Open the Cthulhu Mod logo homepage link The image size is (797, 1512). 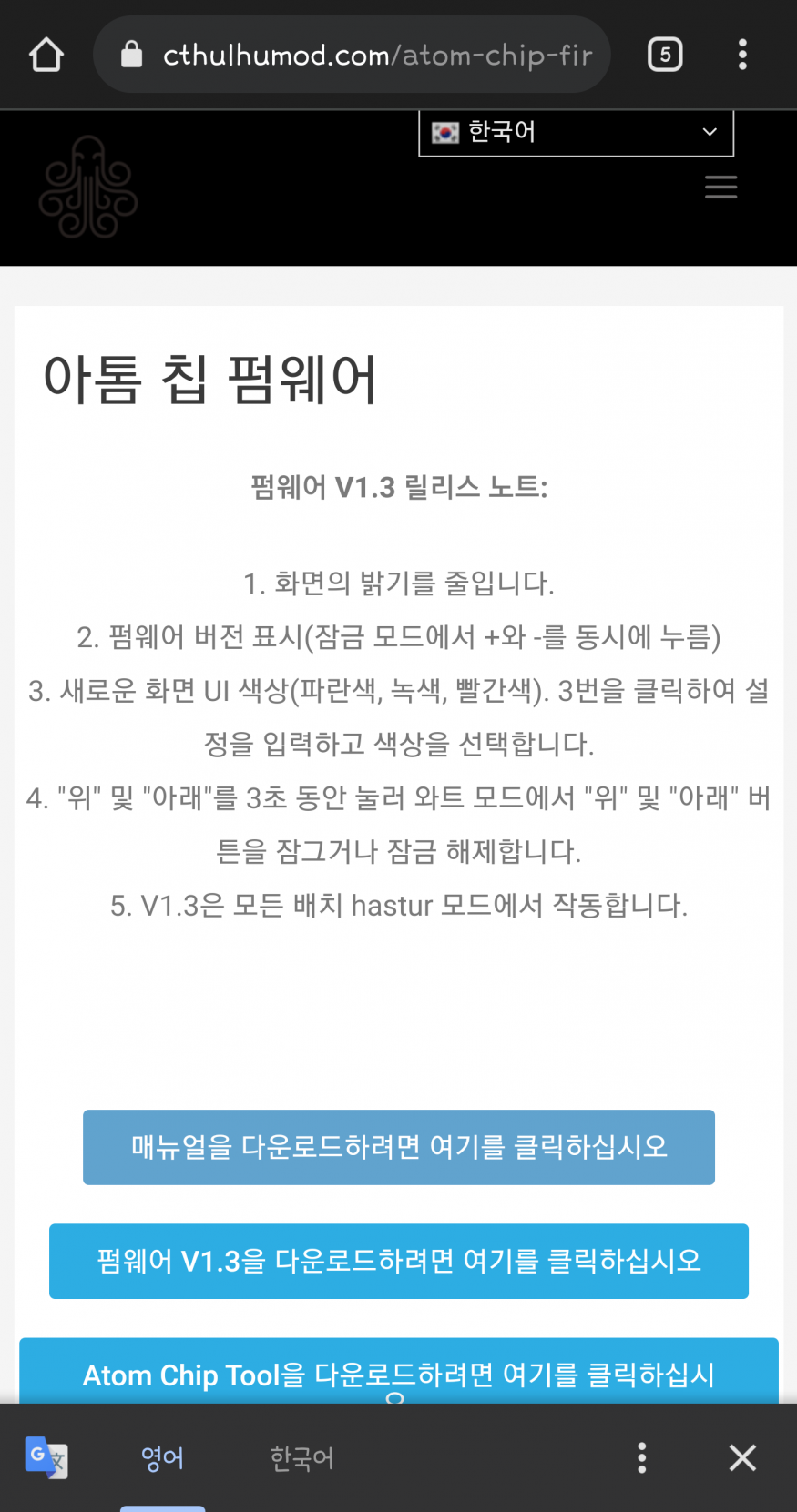coord(88,188)
